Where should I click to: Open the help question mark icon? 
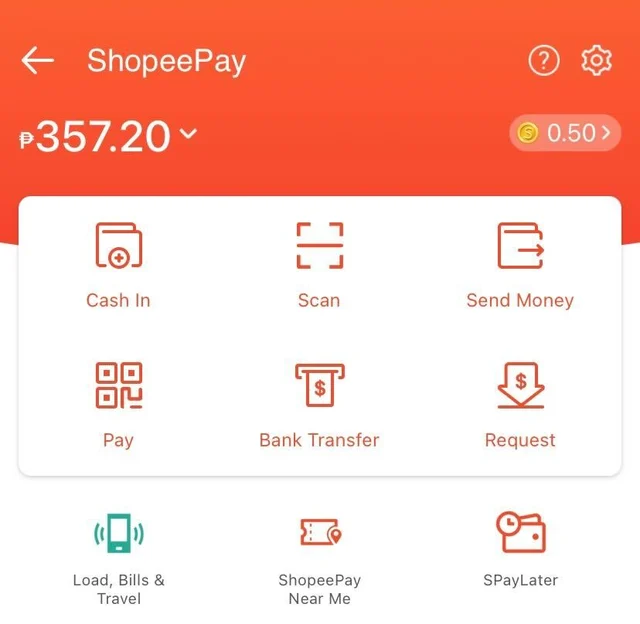543,61
